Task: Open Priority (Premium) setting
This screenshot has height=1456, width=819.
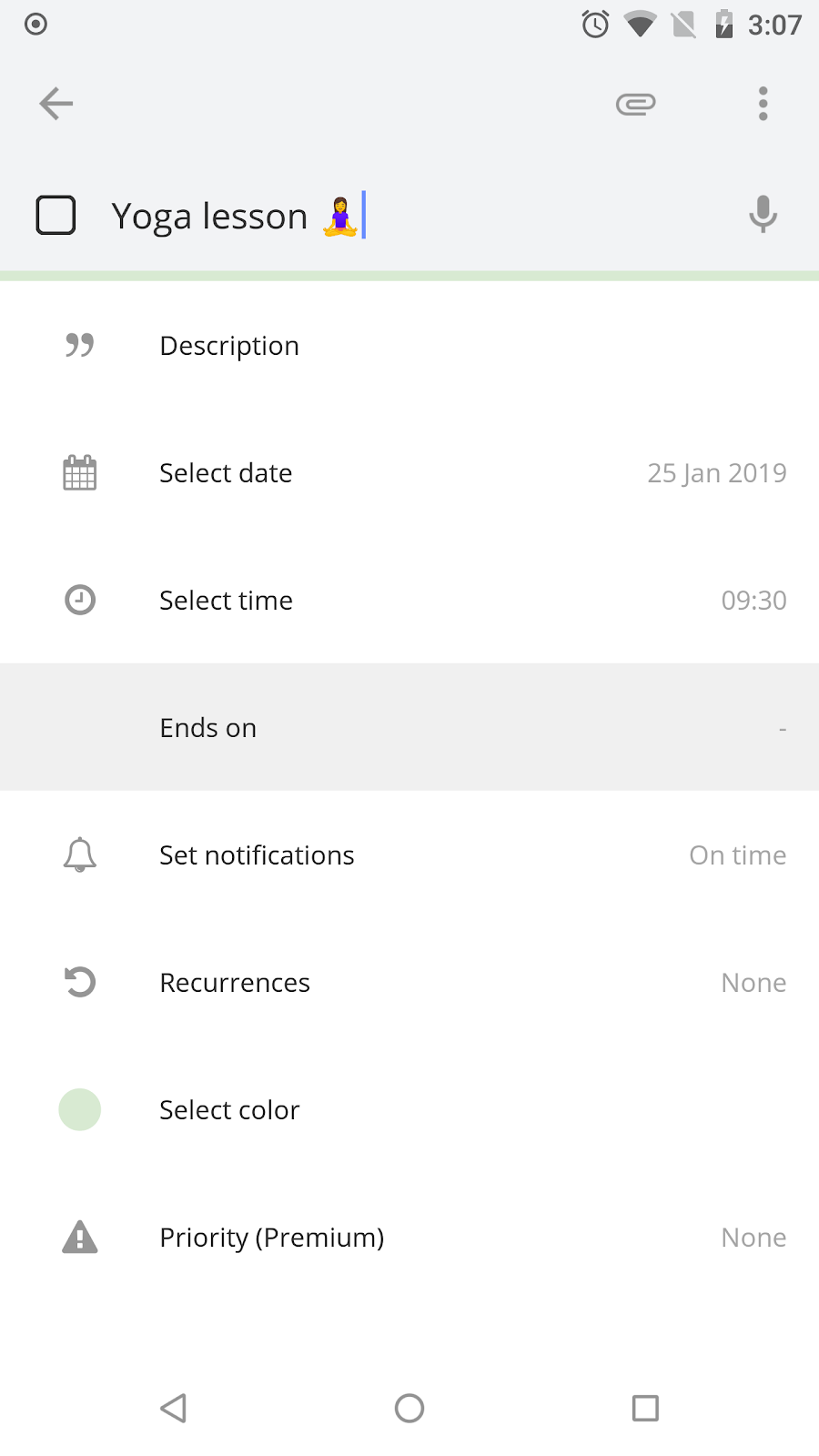Action: pyautogui.click(x=409, y=1238)
